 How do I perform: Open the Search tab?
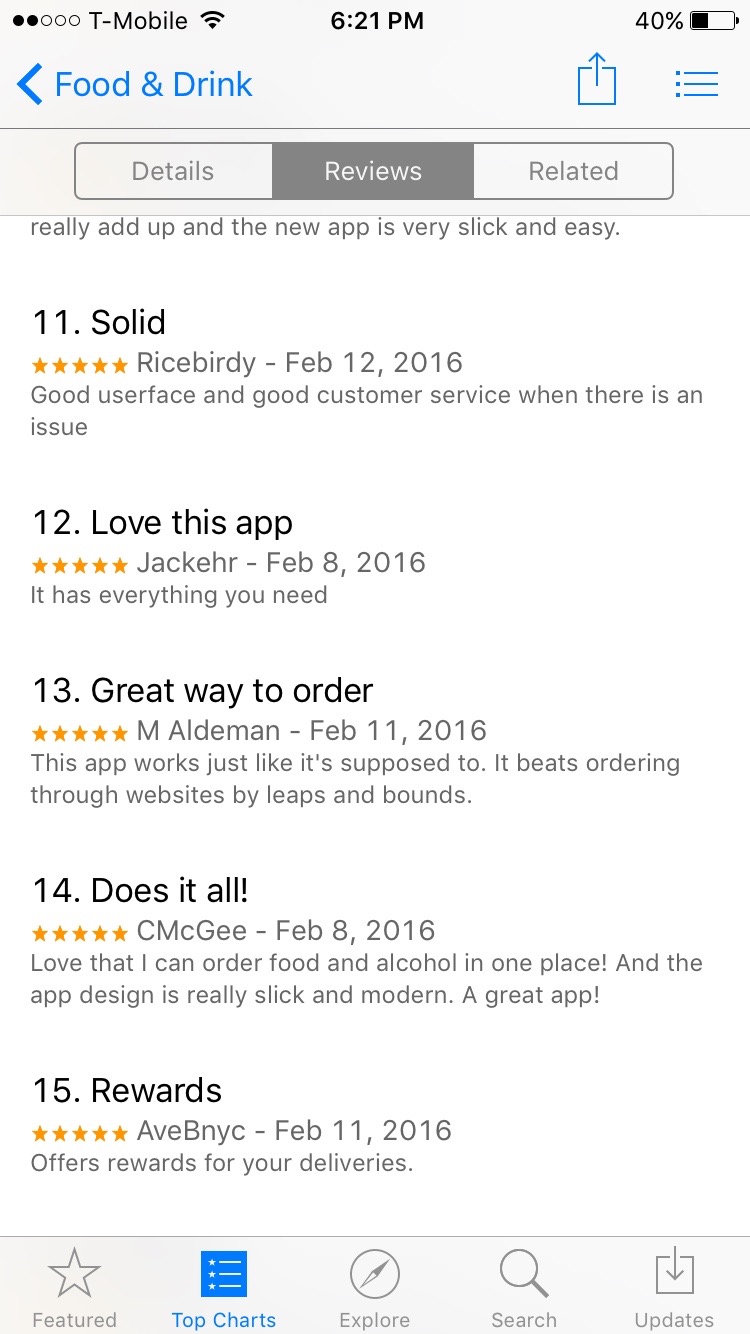pyautogui.click(x=524, y=1288)
